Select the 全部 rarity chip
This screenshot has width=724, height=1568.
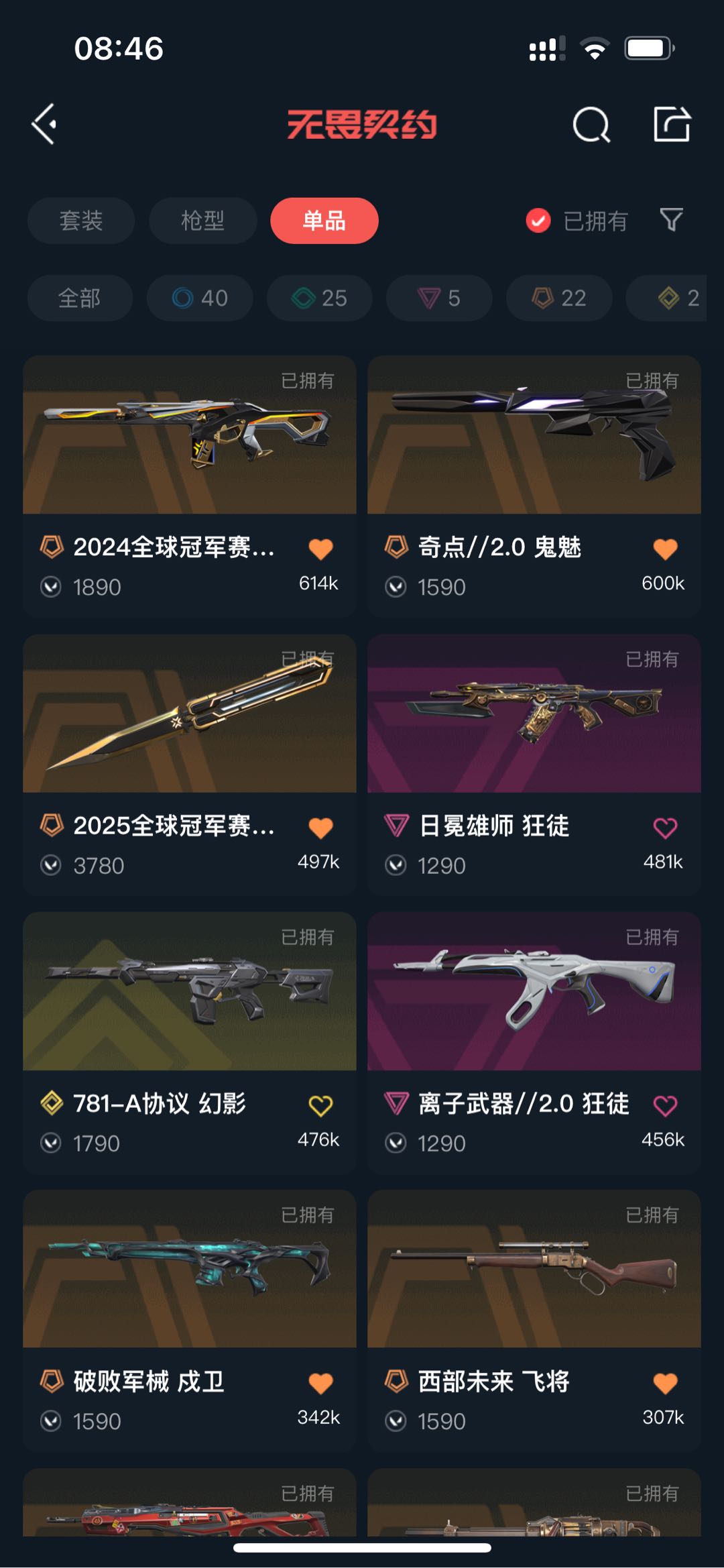80,298
